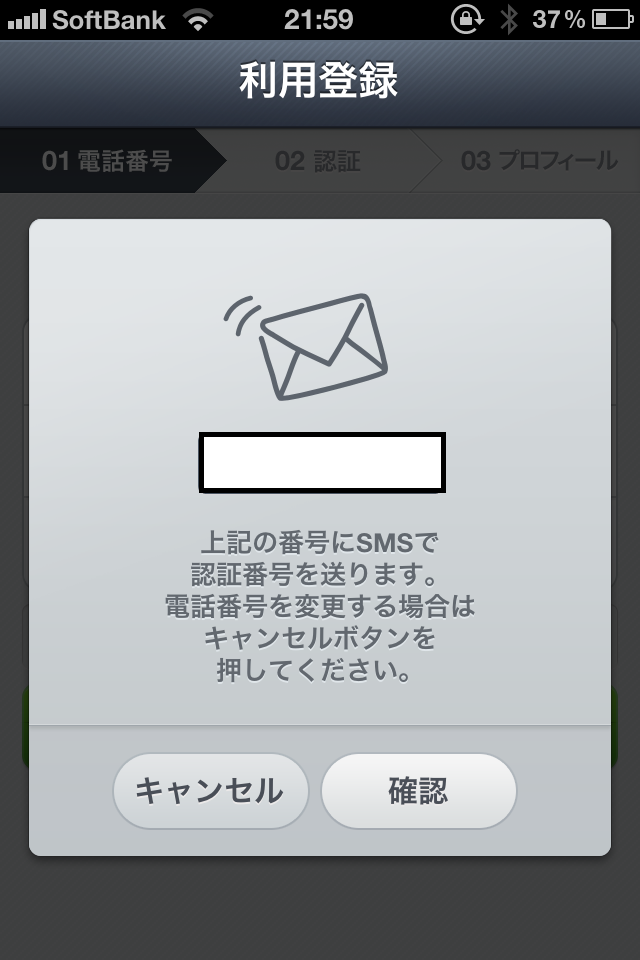The height and width of the screenshot is (960, 640).
Task: Confirm sending the SMS with 確認
Action: 418,791
